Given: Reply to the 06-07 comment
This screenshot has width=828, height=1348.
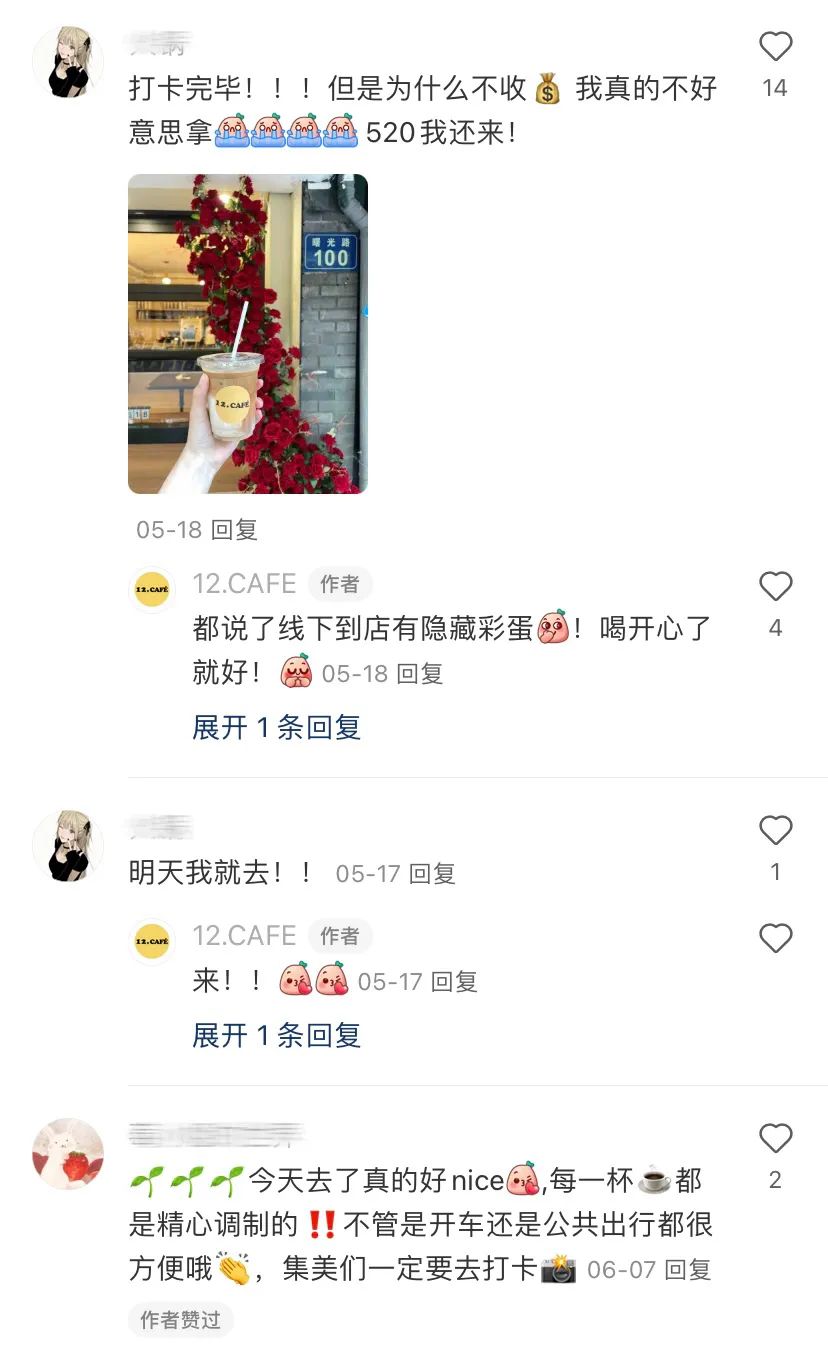Looking at the screenshot, I should (687, 1270).
